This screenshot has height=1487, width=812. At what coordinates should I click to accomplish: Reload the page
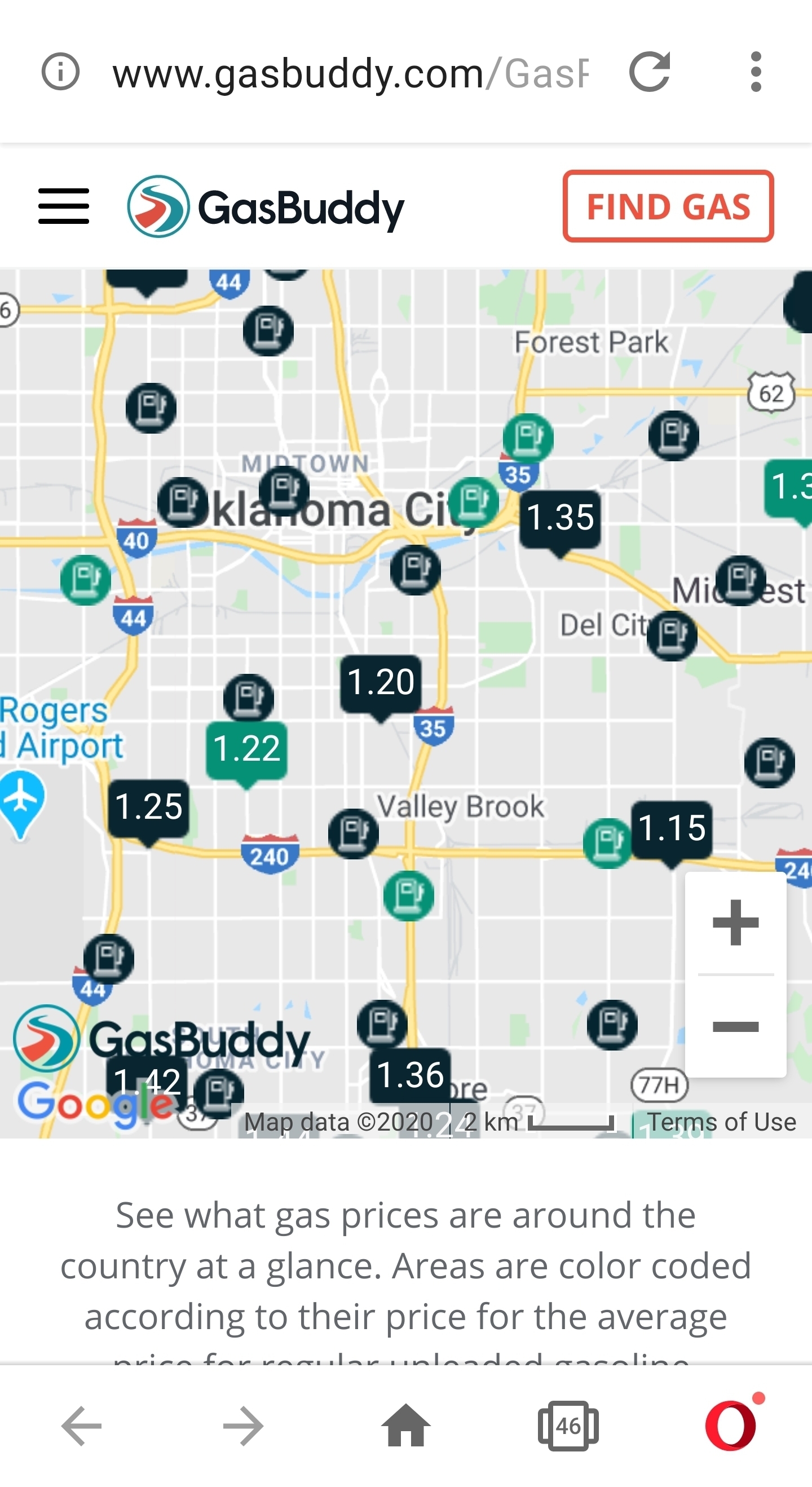tap(650, 72)
